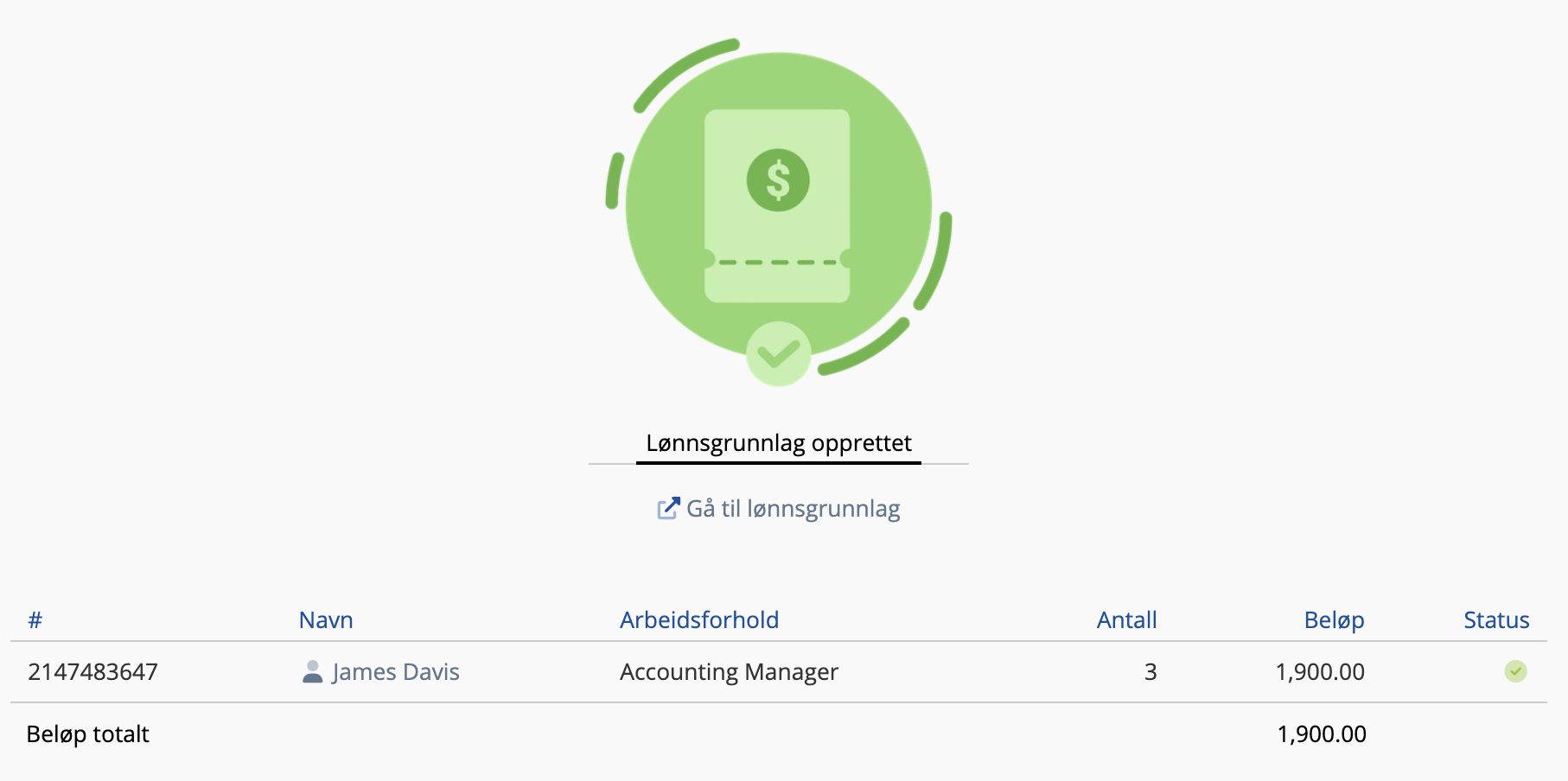Open James Davis employee link
The width and height of the screenshot is (1568, 781).
coord(395,672)
